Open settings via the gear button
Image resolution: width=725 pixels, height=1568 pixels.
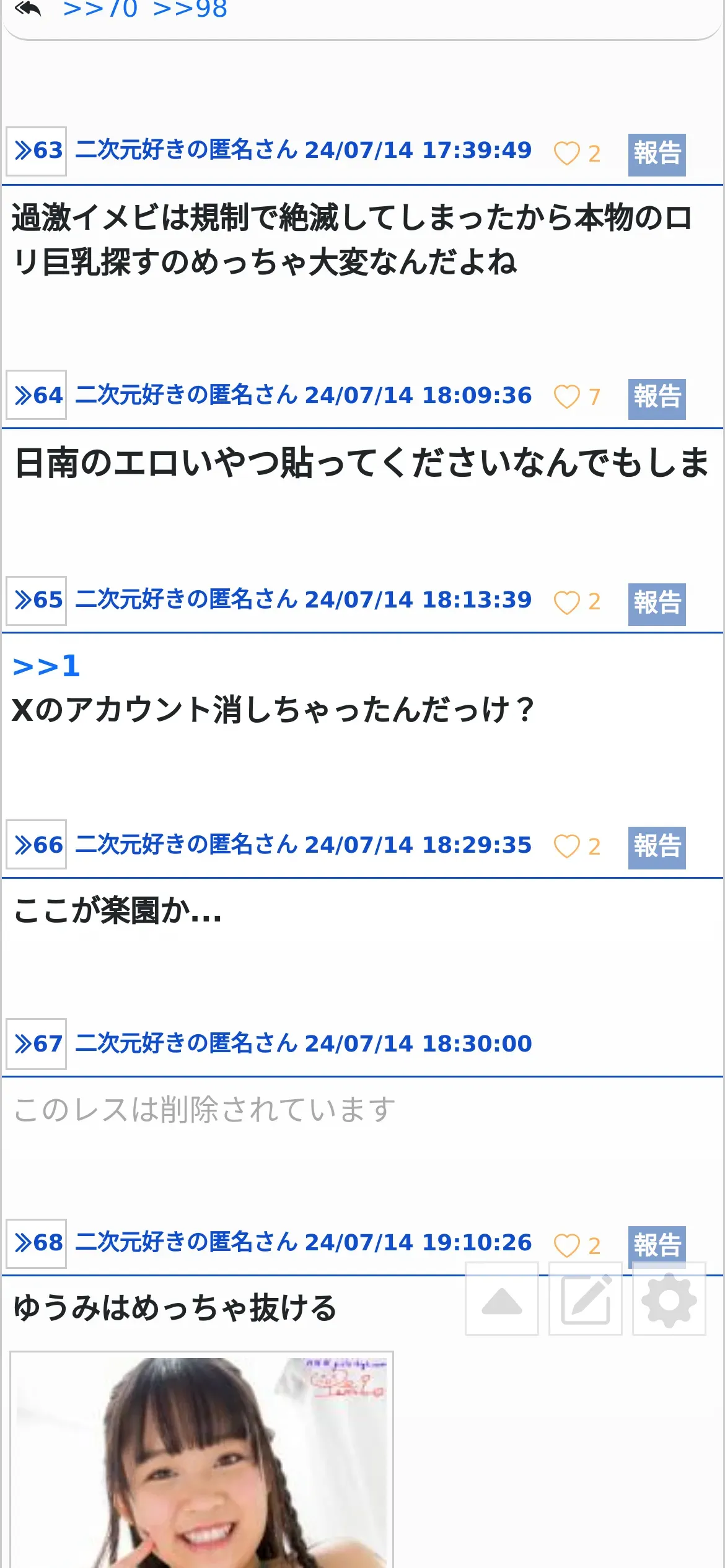[669, 1298]
